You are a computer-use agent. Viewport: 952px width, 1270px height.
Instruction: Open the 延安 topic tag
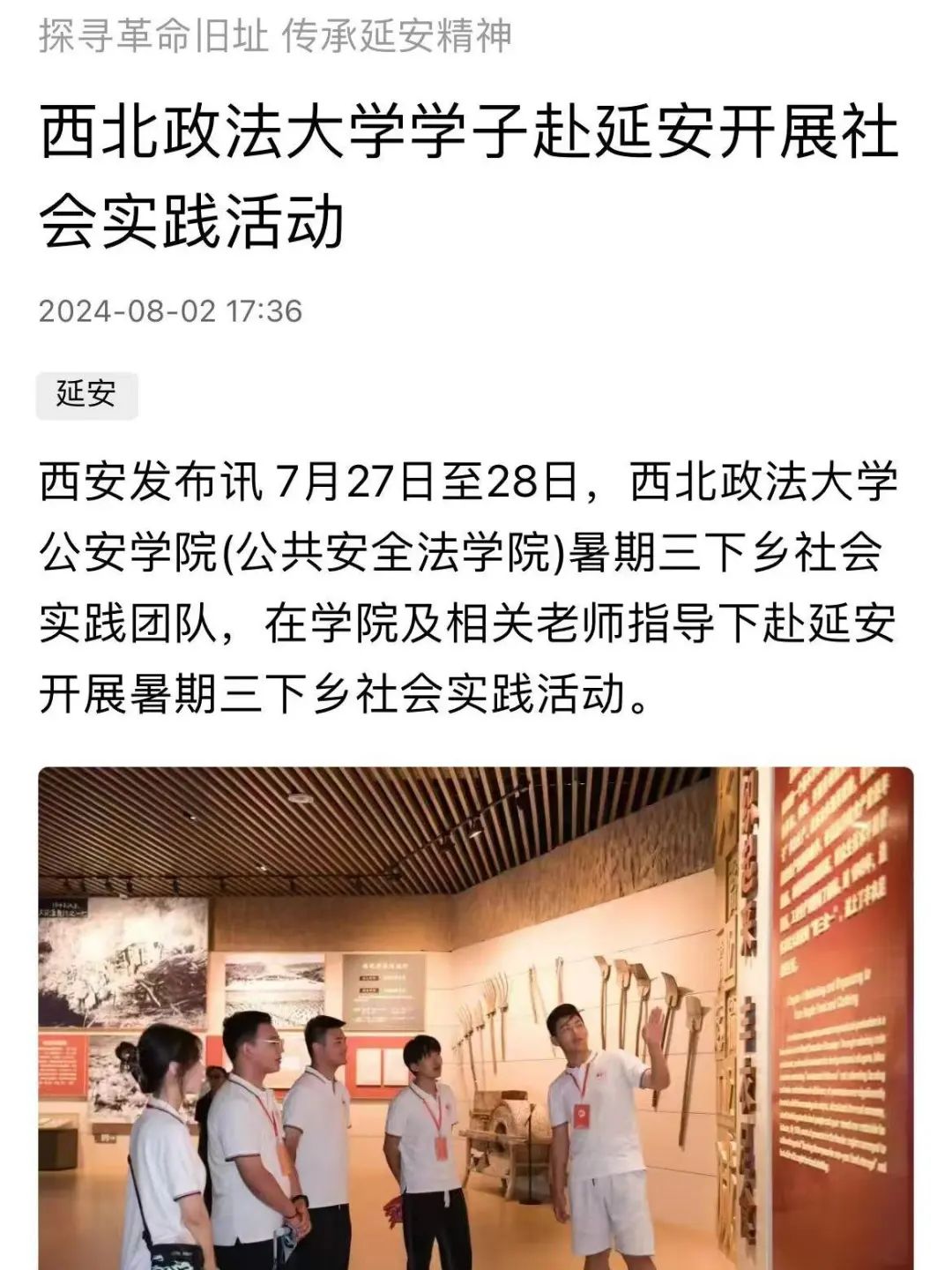86,394
